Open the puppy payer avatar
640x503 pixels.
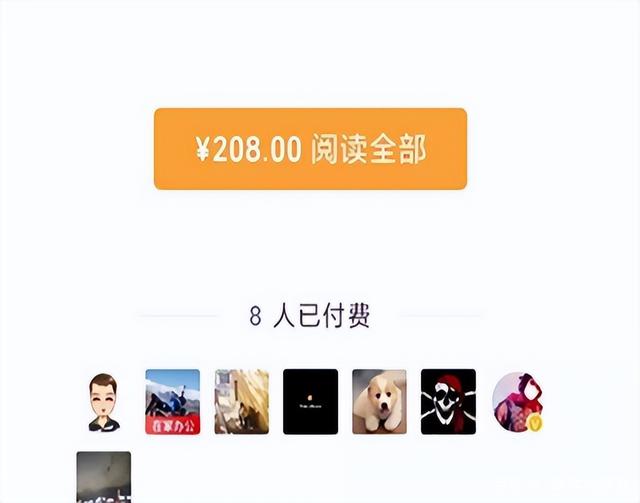[x=379, y=402]
